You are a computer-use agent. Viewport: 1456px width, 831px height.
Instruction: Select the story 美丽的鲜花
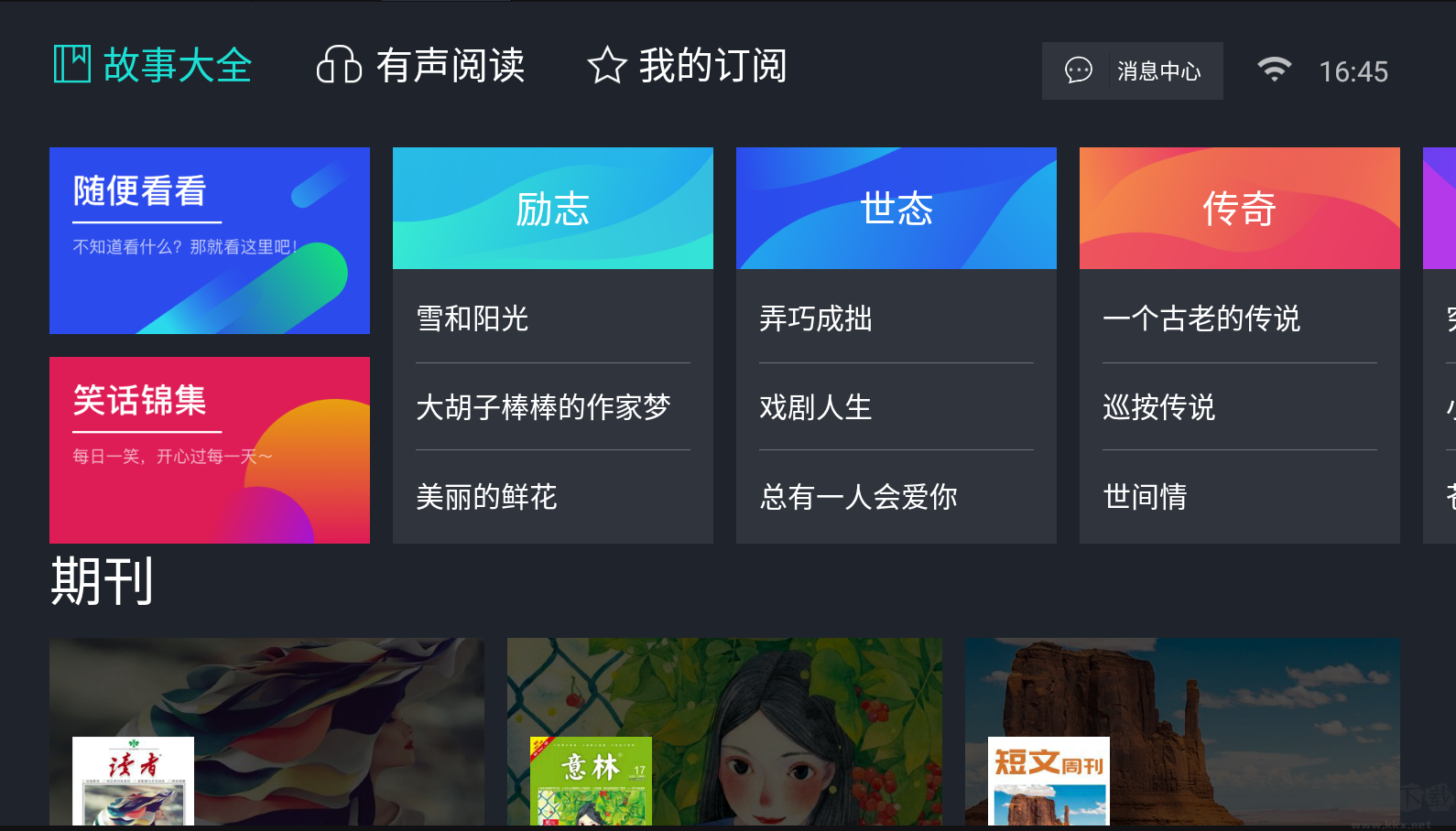(487, 497)
